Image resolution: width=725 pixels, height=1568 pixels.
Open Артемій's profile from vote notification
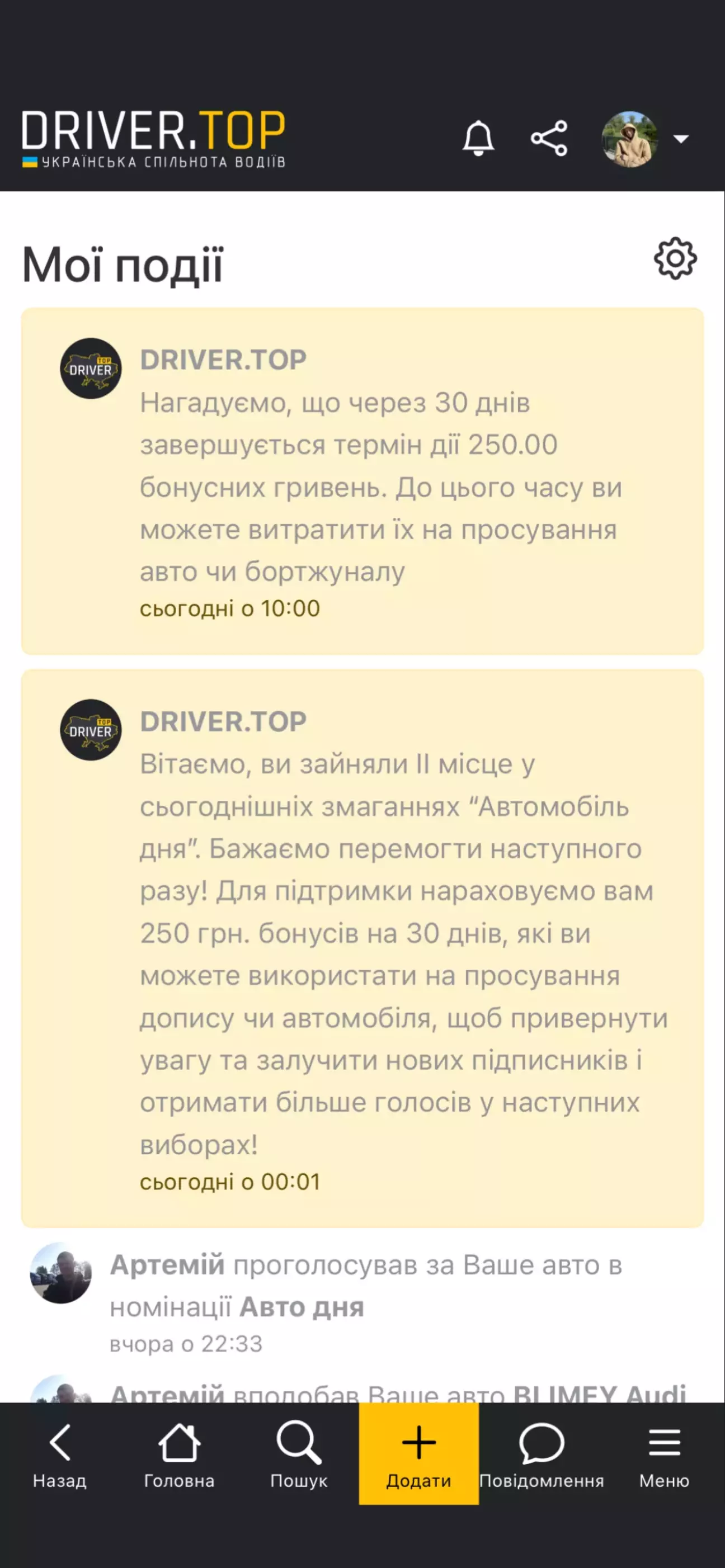pyautogui.click(x=167, y=1265)
